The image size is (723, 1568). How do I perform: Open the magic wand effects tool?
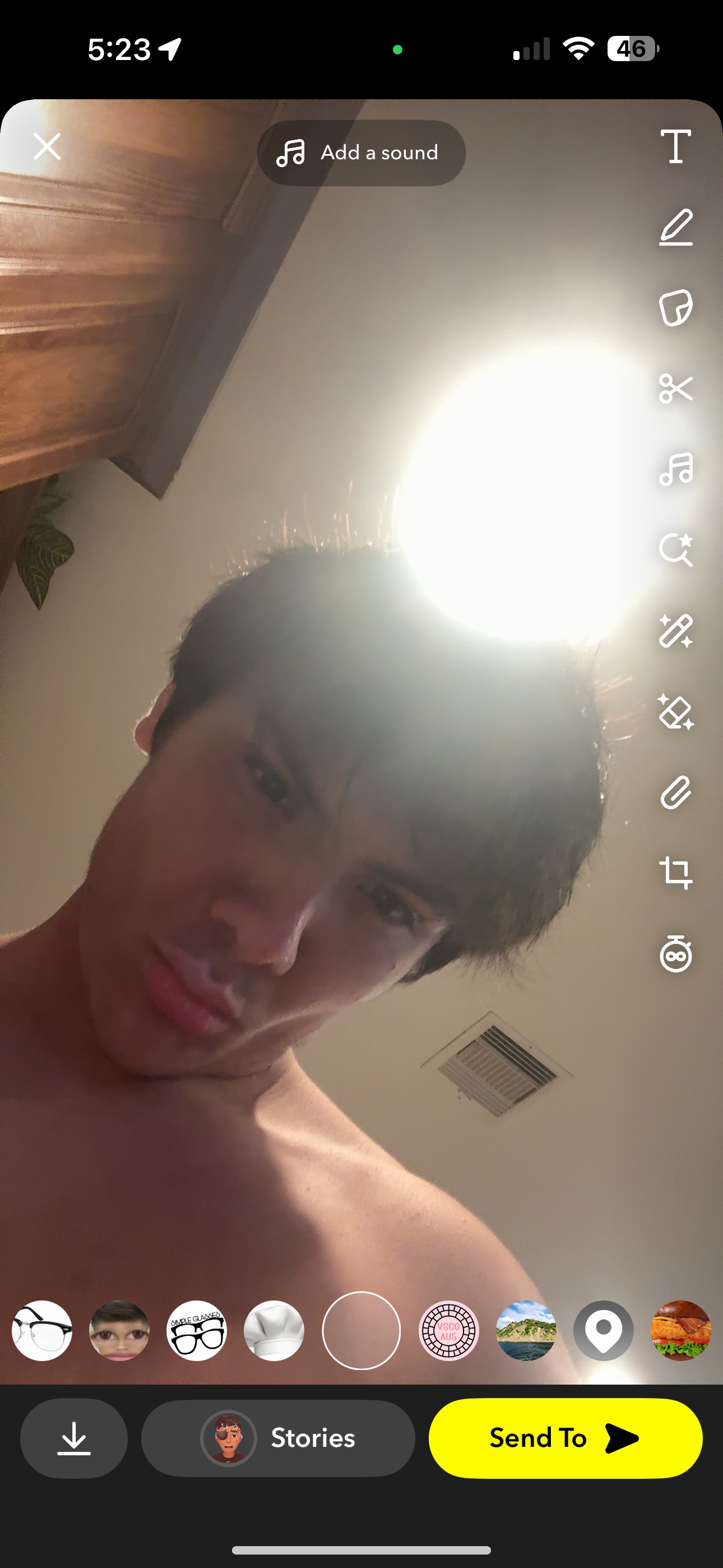[675, 630]
